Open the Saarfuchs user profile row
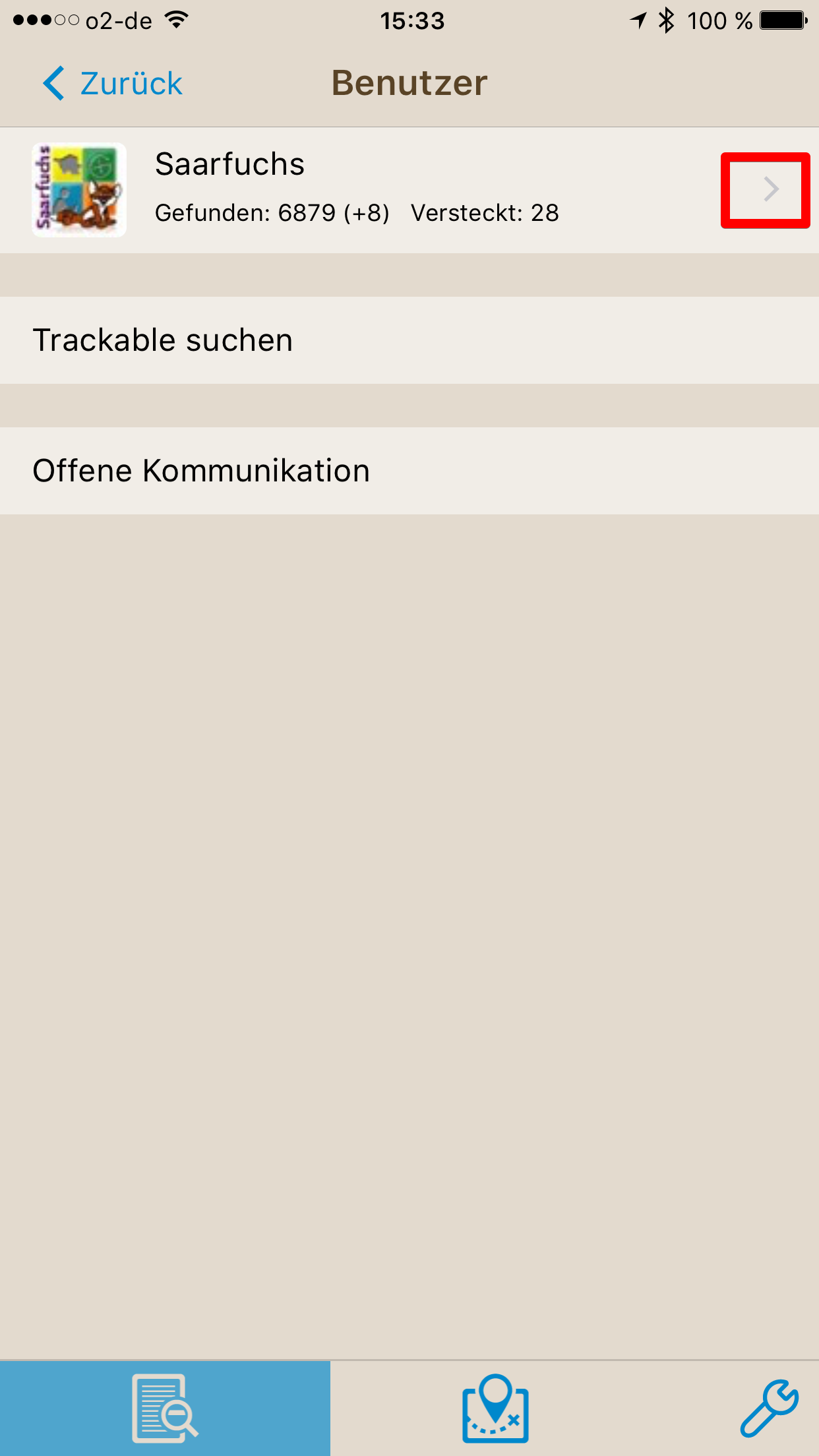 pyautogui.click(x=409, y=190)
